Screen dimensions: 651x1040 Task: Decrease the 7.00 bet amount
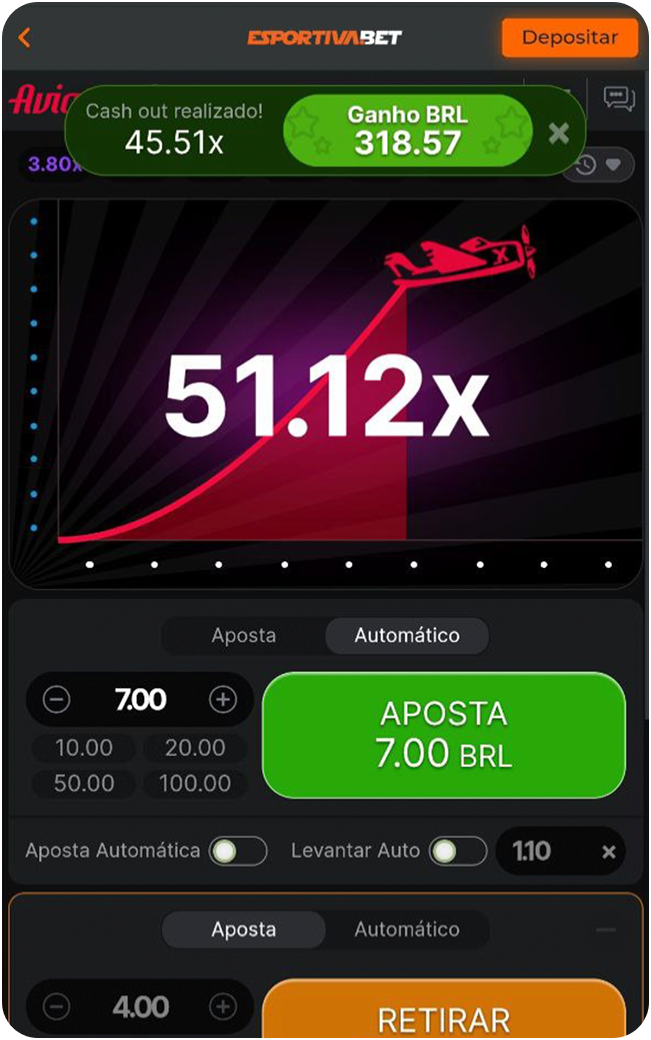point(57,700)
